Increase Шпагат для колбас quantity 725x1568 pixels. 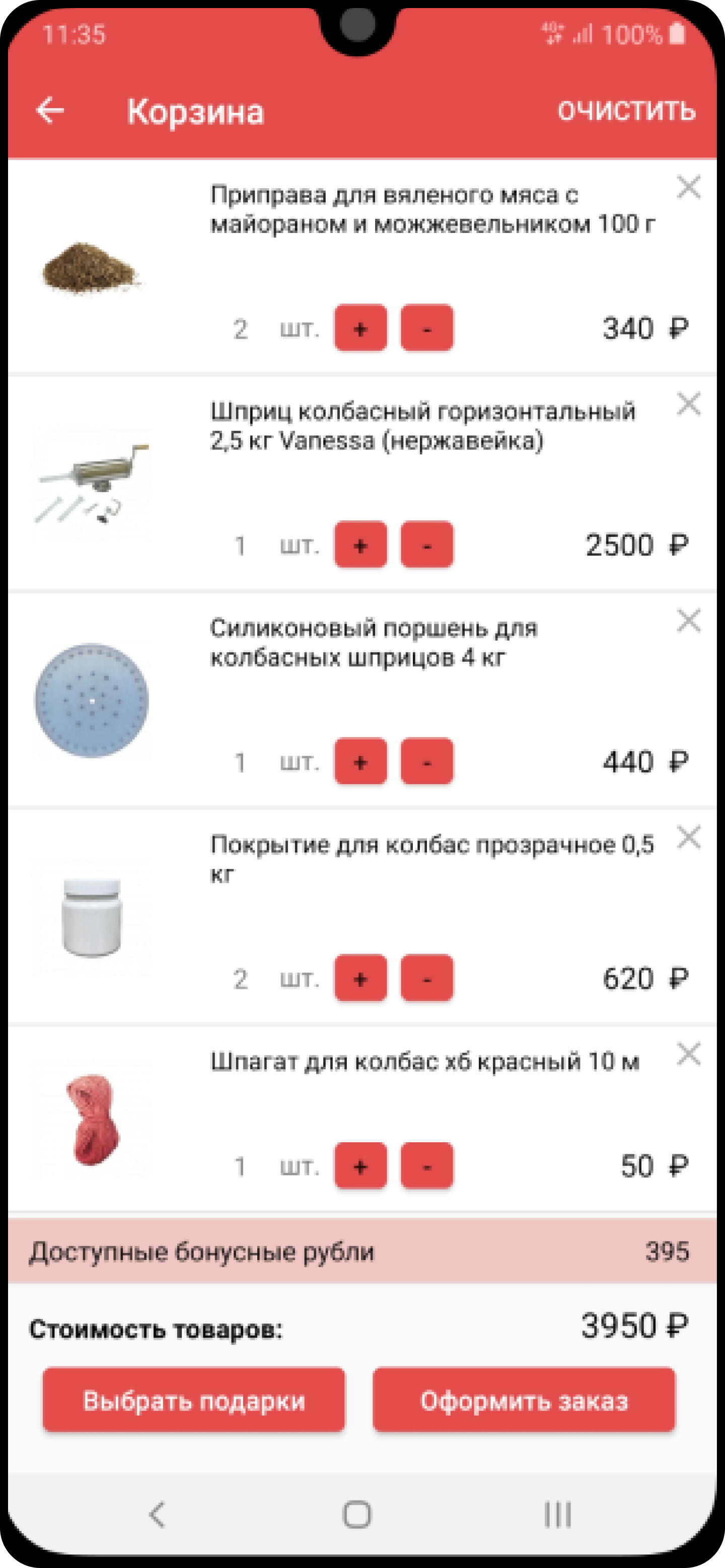(x=360, y=1165)
